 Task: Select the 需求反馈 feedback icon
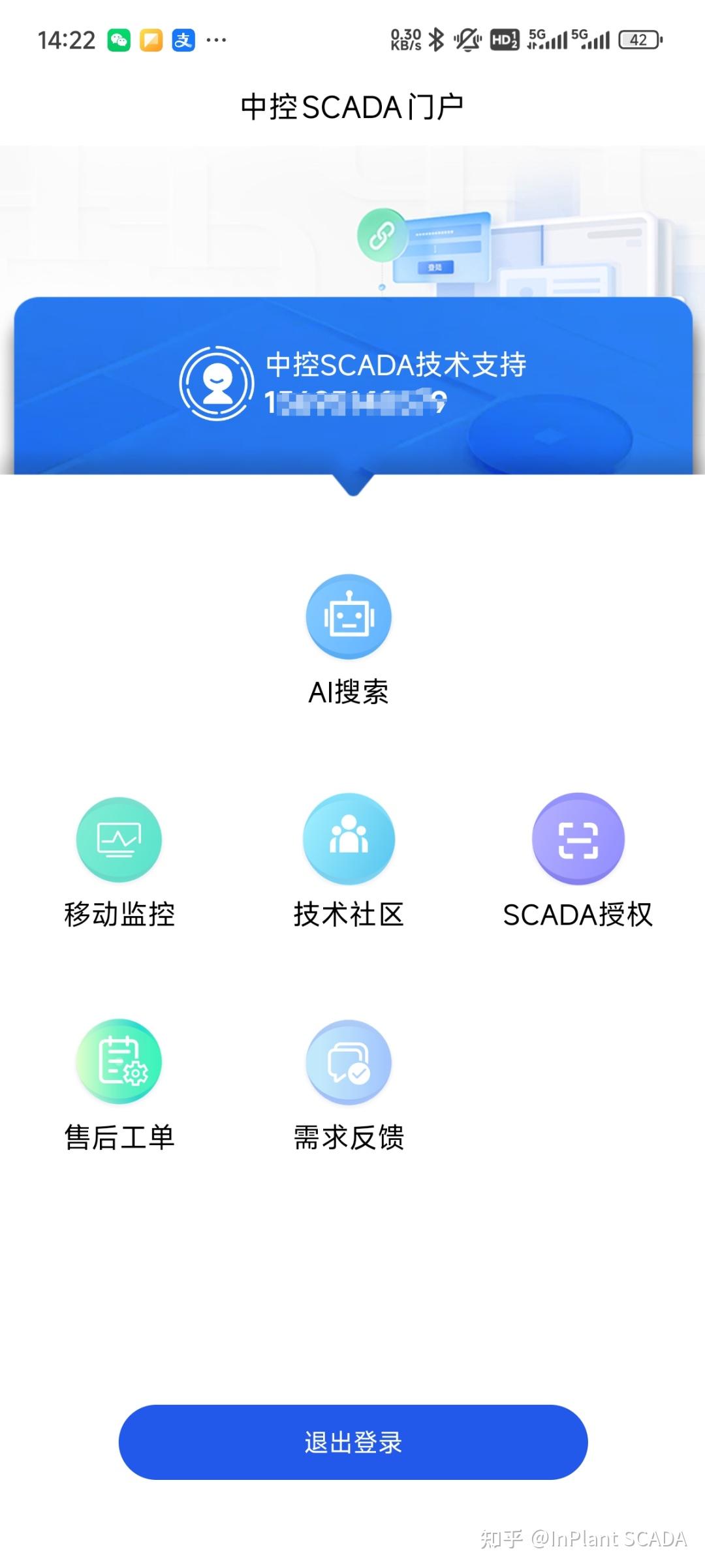(x=350, y=1062)
